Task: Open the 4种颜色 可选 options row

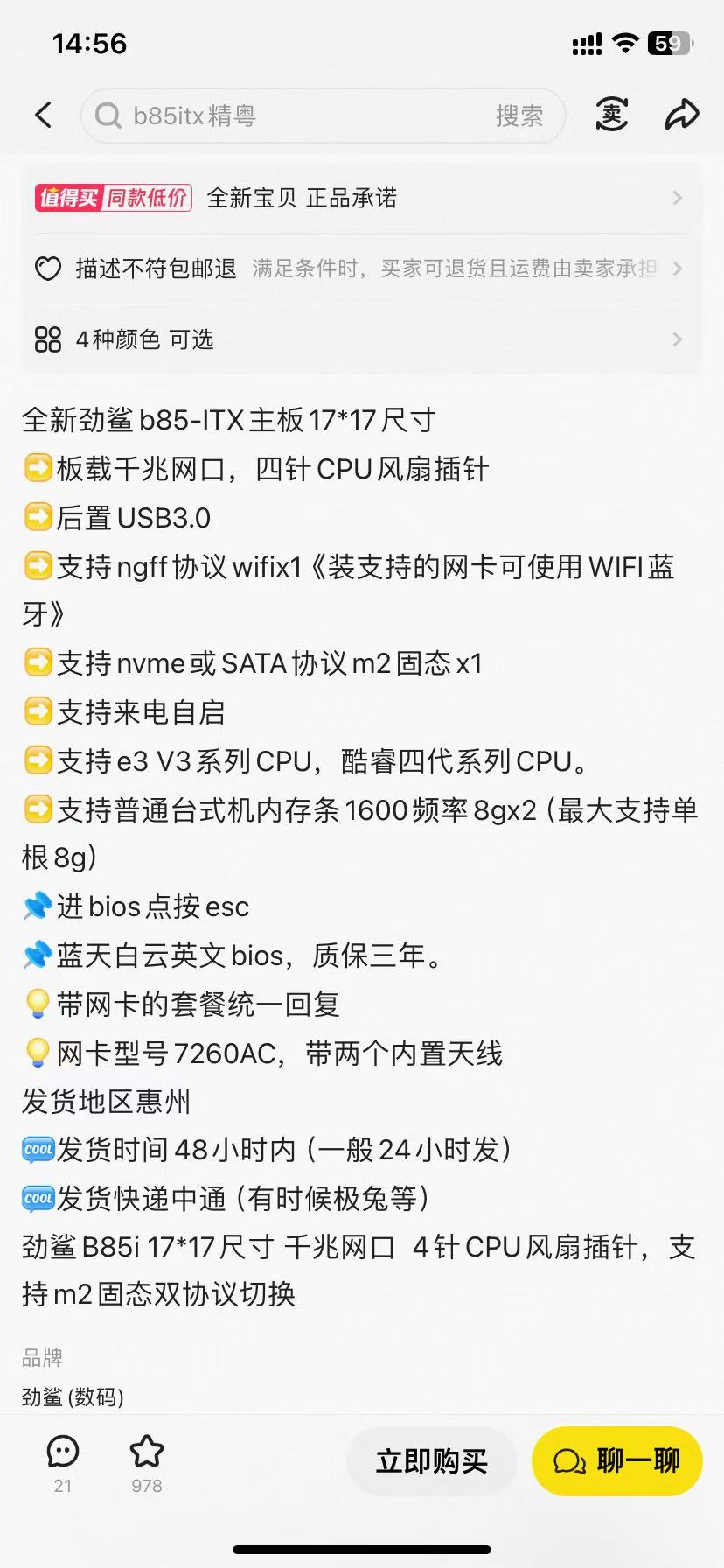Action: 360,339
